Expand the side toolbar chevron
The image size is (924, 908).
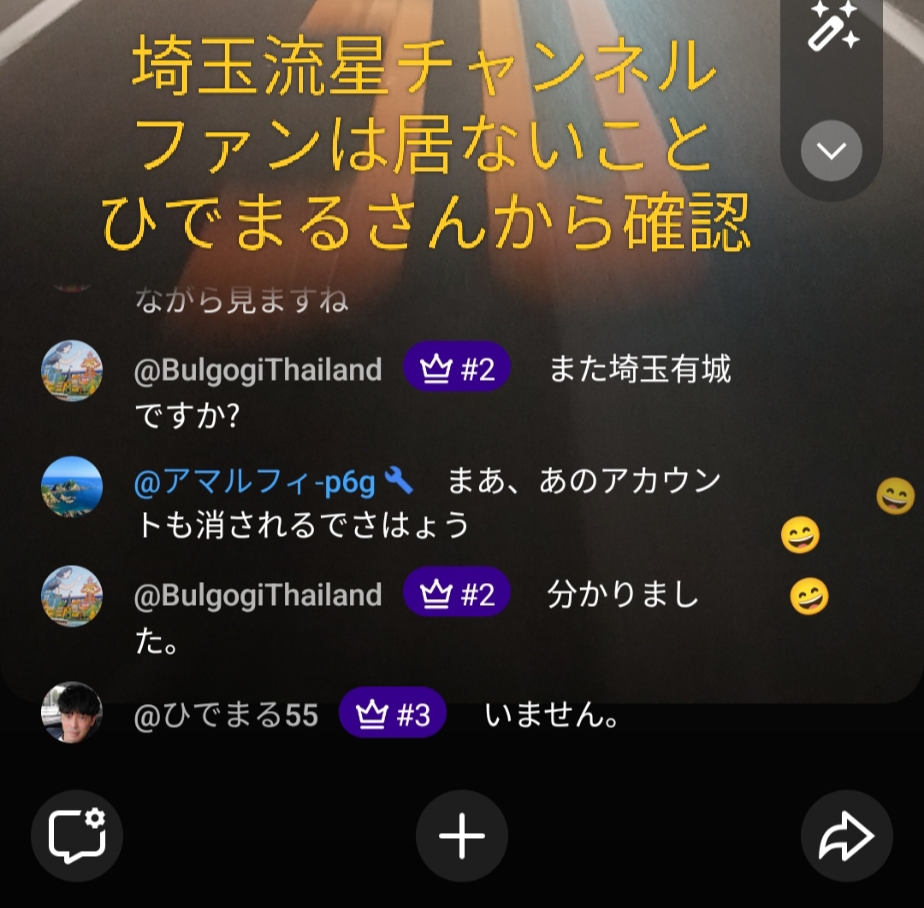[831, 151]
